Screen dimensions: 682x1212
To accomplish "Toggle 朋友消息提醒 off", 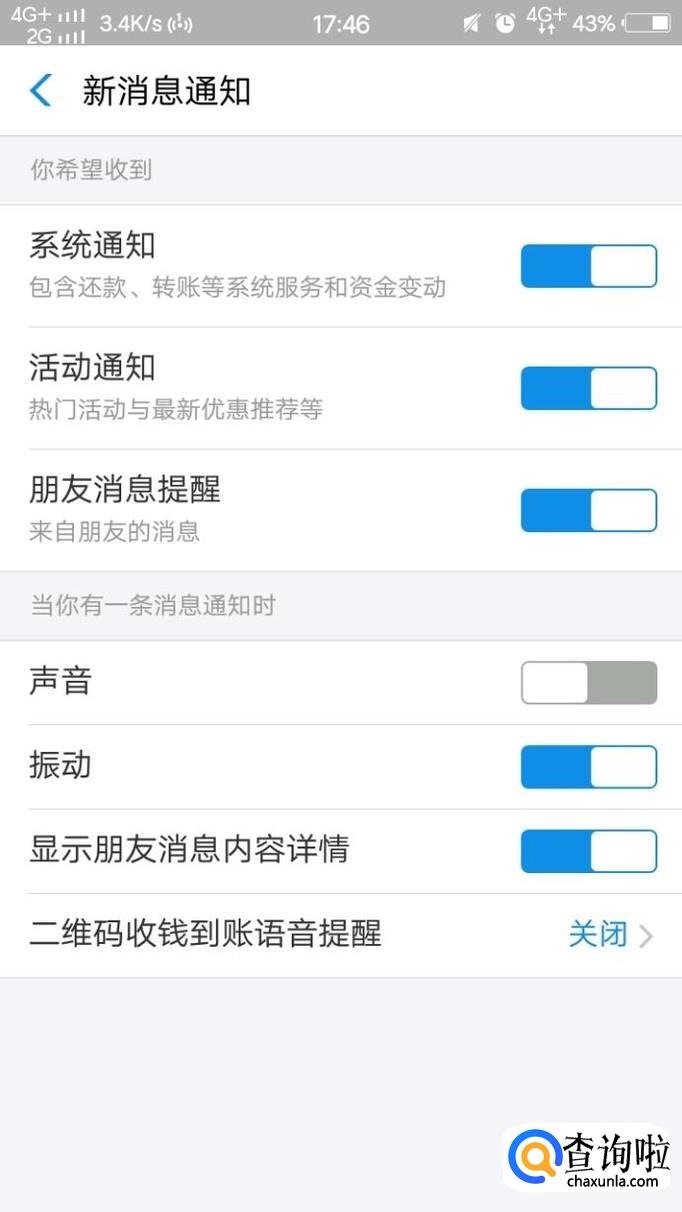I will tap(588, 511).
